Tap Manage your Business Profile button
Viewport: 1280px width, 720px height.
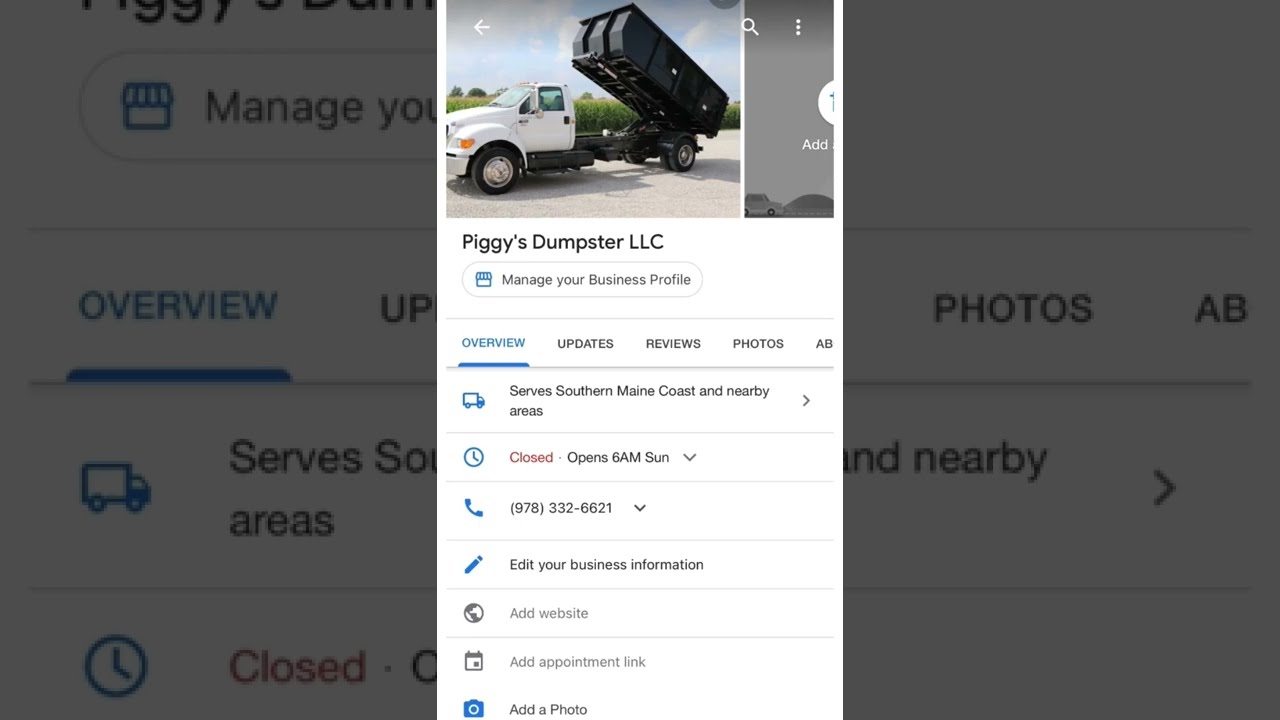582,280
